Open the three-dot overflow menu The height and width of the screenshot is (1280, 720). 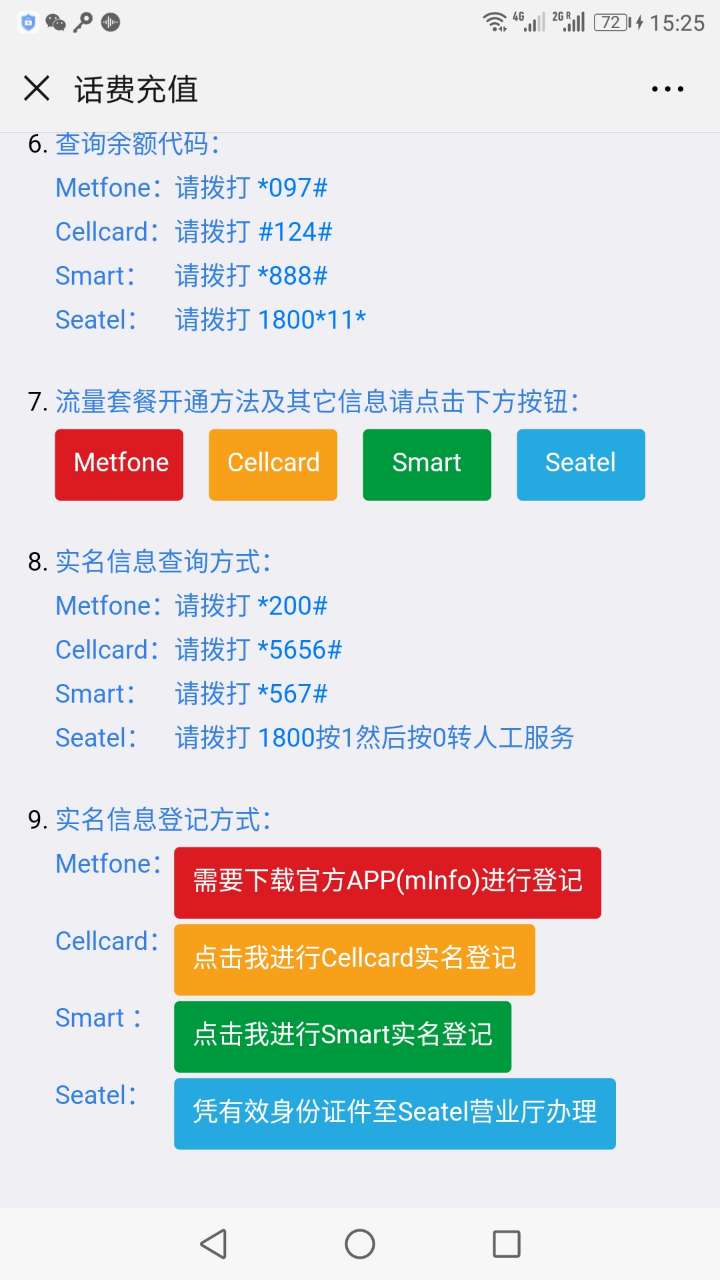[667, 89]
